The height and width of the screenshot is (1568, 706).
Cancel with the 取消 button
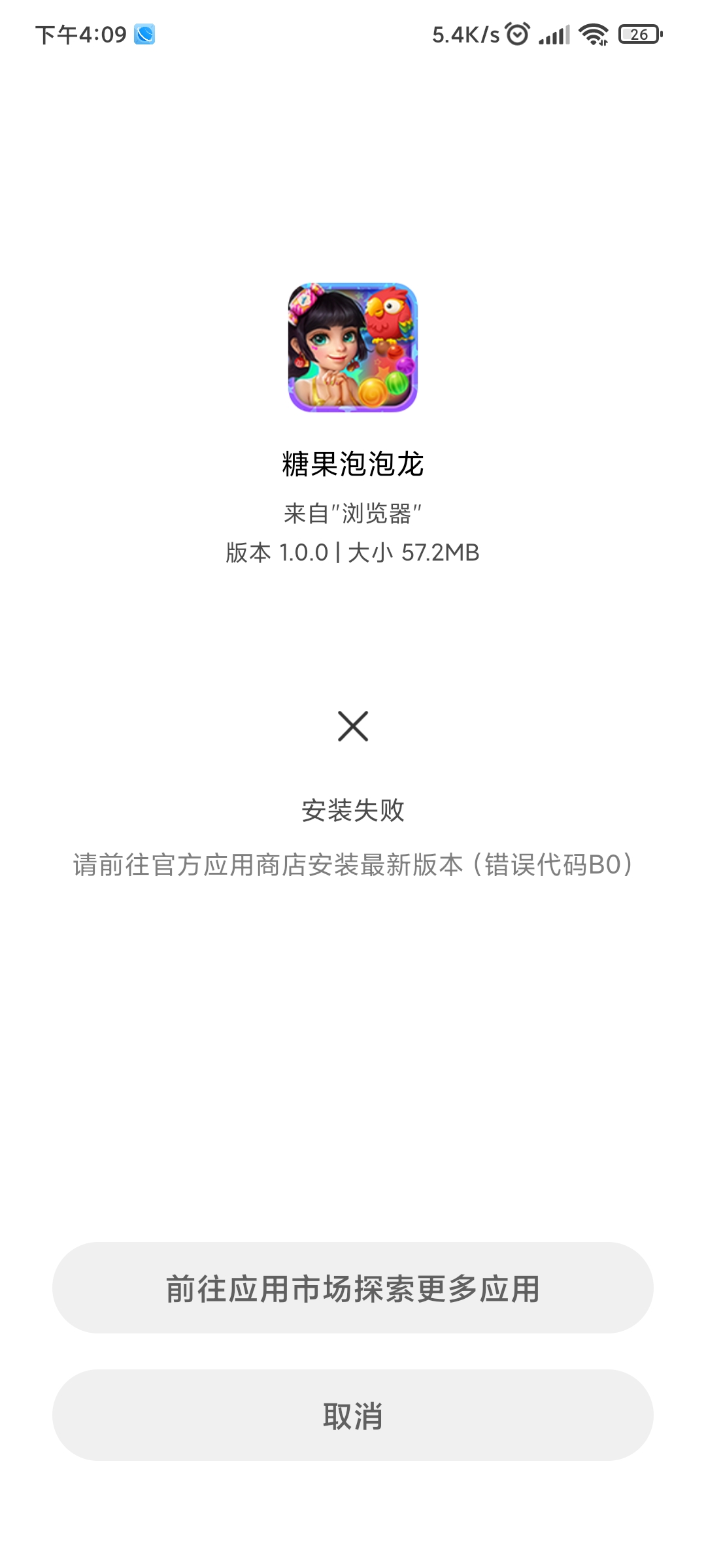pyautogui.click(x=353, y=1416)
